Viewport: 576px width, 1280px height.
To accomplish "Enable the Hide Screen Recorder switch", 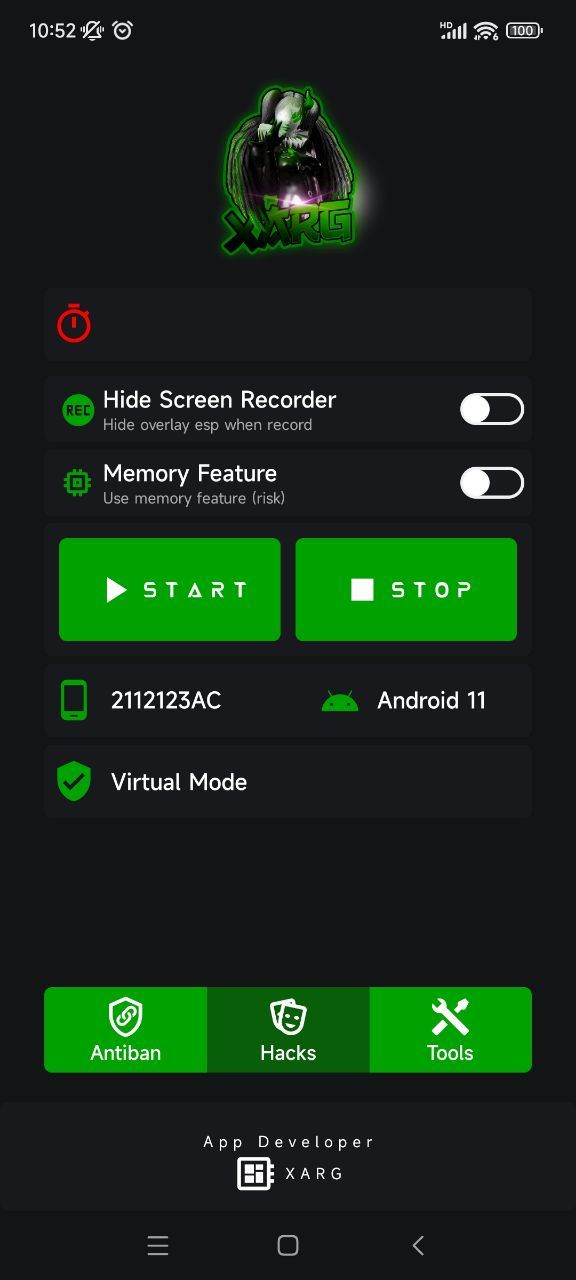I will pos(492,409).
